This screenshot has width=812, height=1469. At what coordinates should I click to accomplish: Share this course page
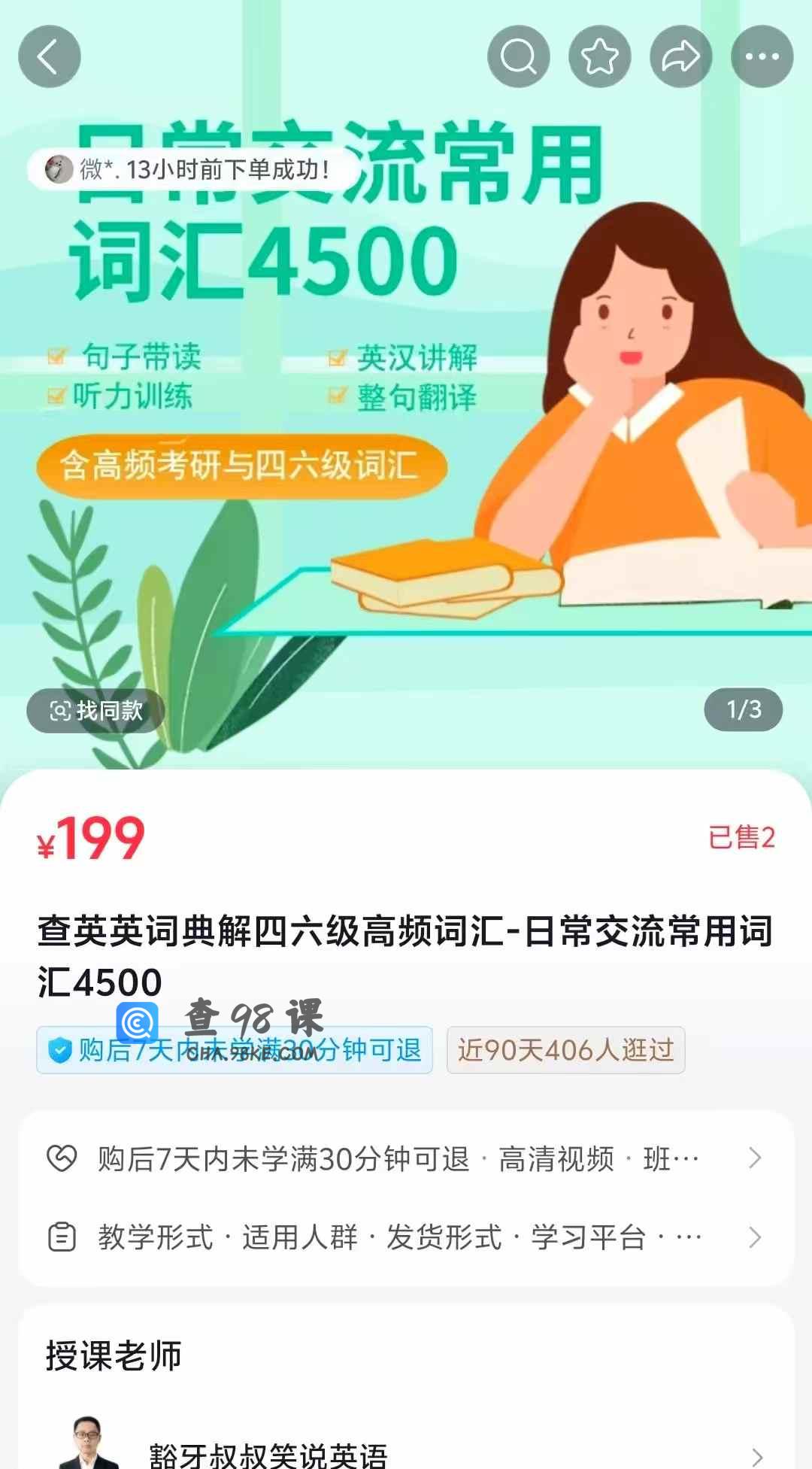(681, 56)
